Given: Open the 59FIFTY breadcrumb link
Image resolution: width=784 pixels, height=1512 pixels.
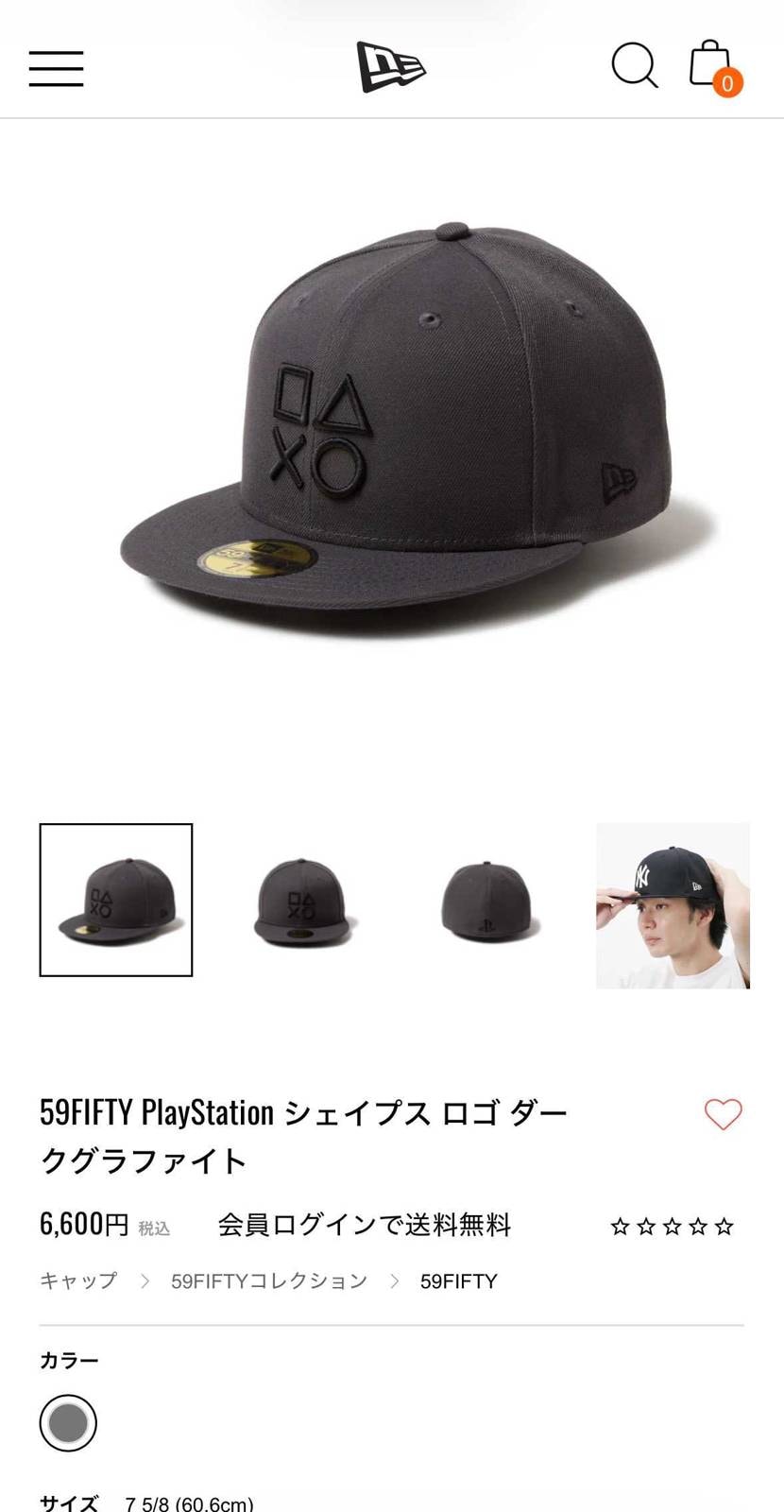Looking at the screenshot, I should (458, 1281).
